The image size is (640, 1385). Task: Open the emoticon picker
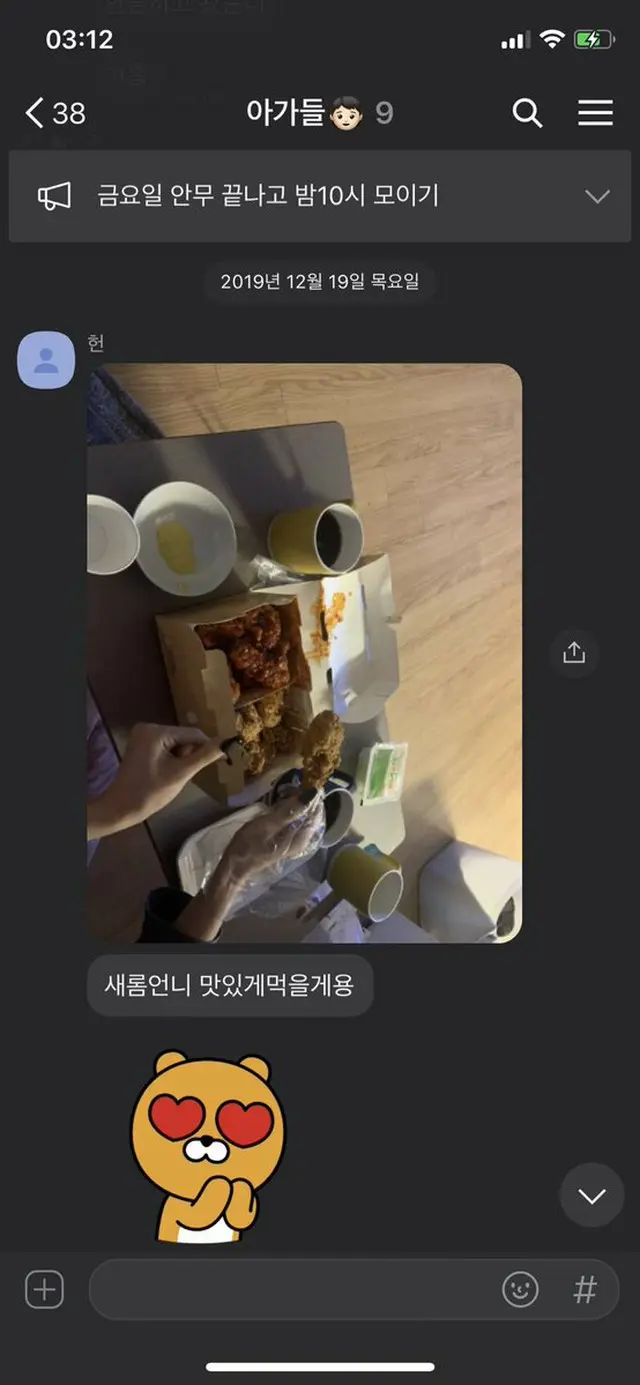tap(520, 1290)
